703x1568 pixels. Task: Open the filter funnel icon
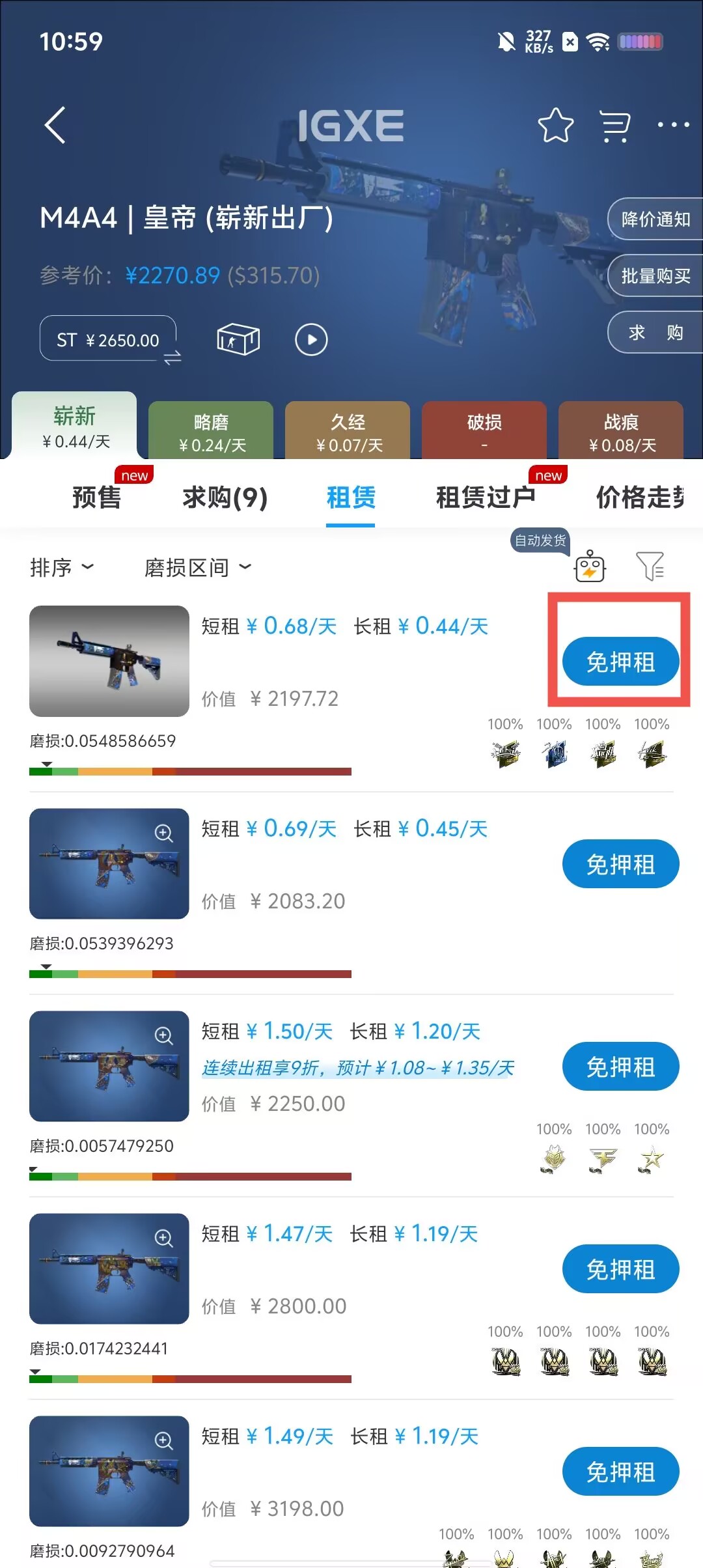point(649,566)
